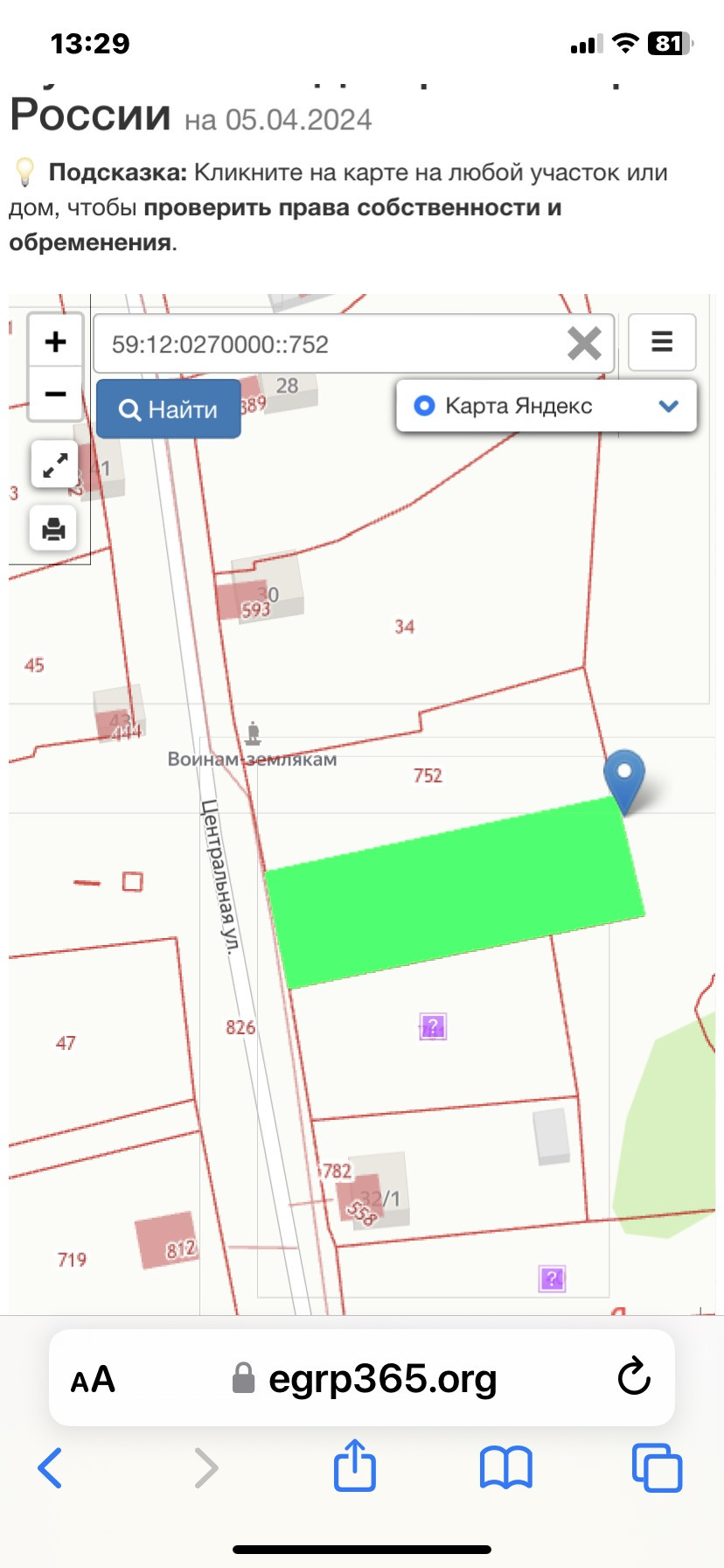Clear the cadastral number field

click(x=584, y=344)
